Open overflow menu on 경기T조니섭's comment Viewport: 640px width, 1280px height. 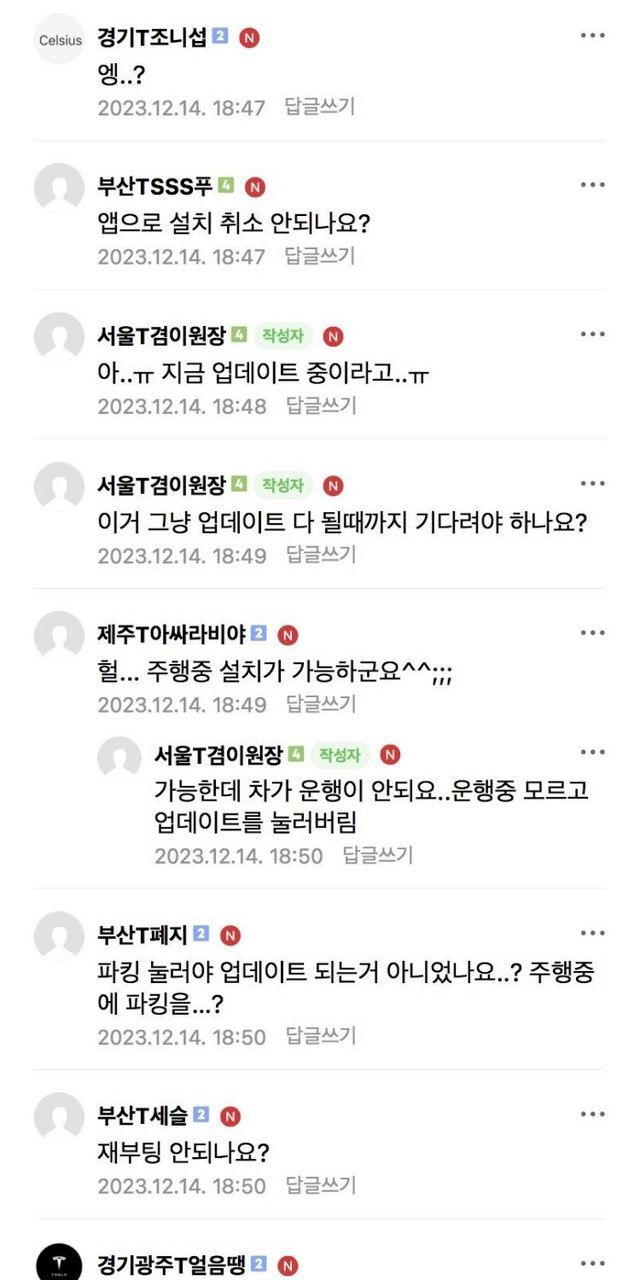592,36
